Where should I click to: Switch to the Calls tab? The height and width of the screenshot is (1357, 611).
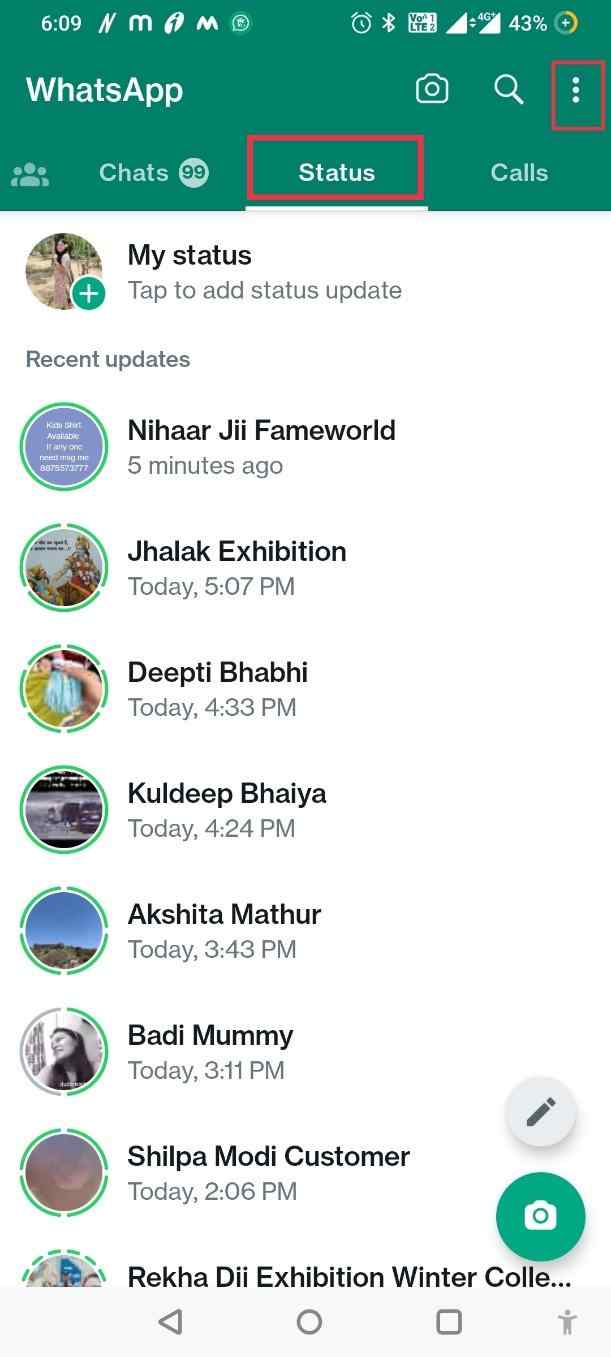click(x=519, y=173)
